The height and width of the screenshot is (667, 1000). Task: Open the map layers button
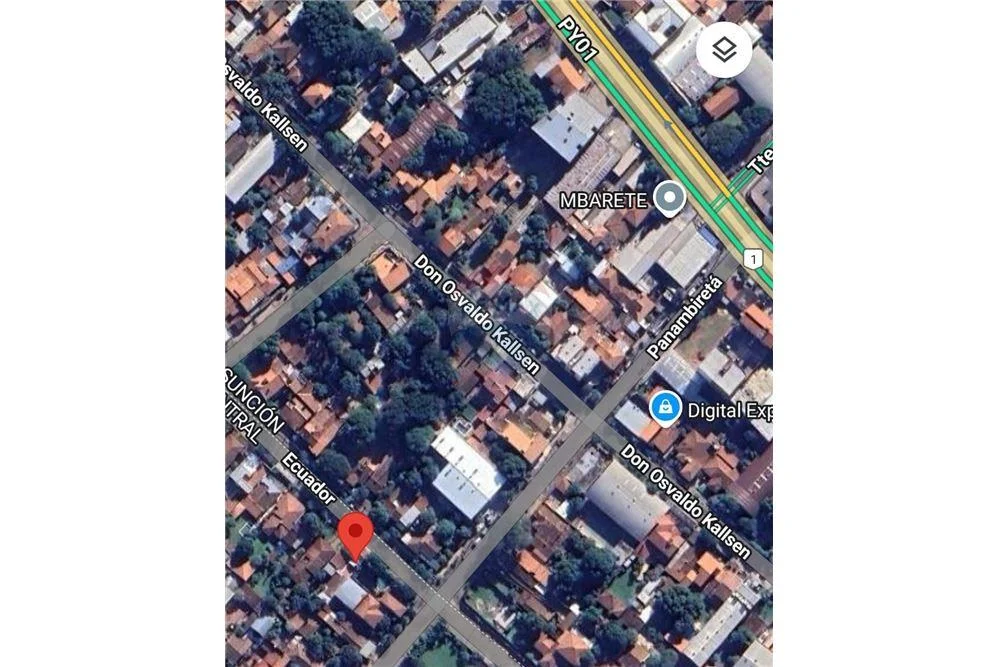coord(724,49)
